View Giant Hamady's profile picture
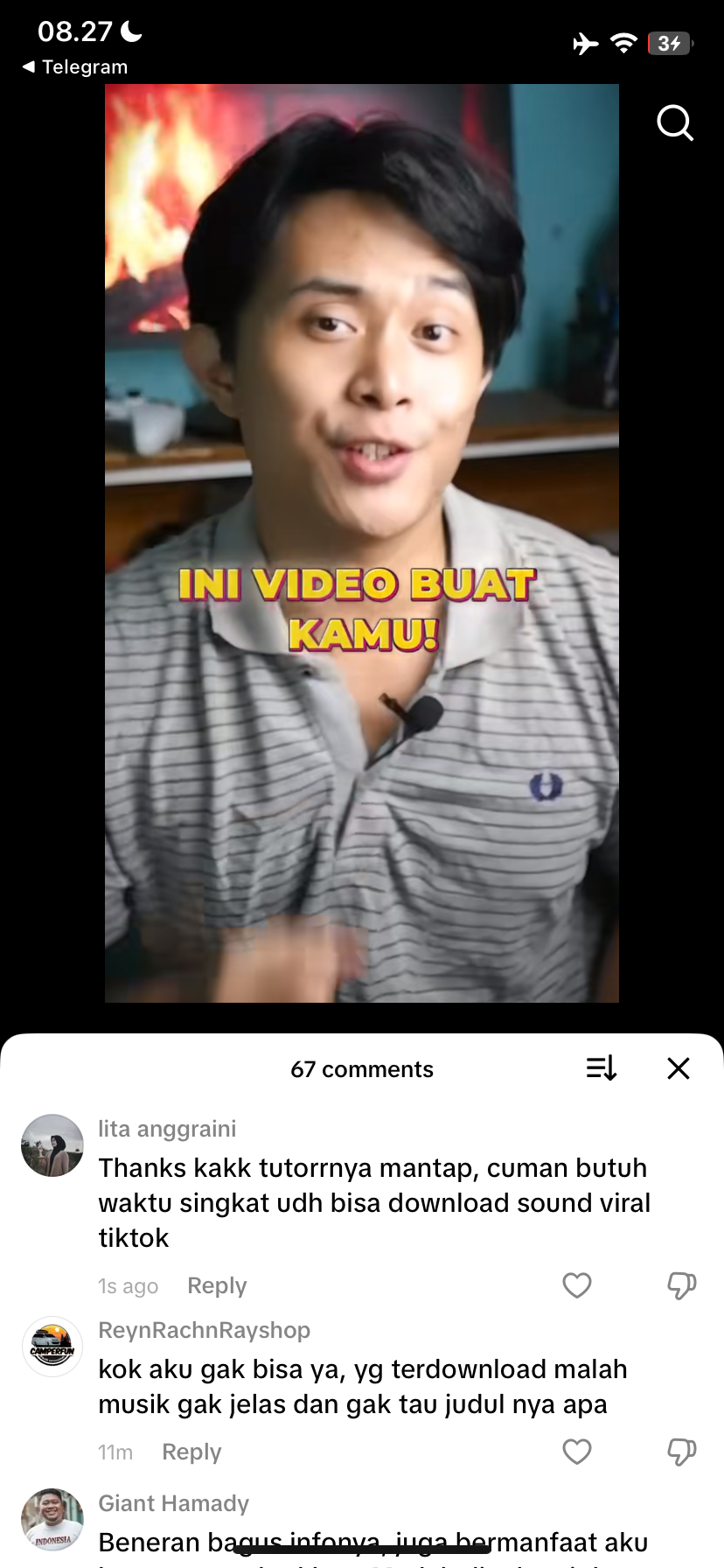724x1568 pixels. [52, 1520]
